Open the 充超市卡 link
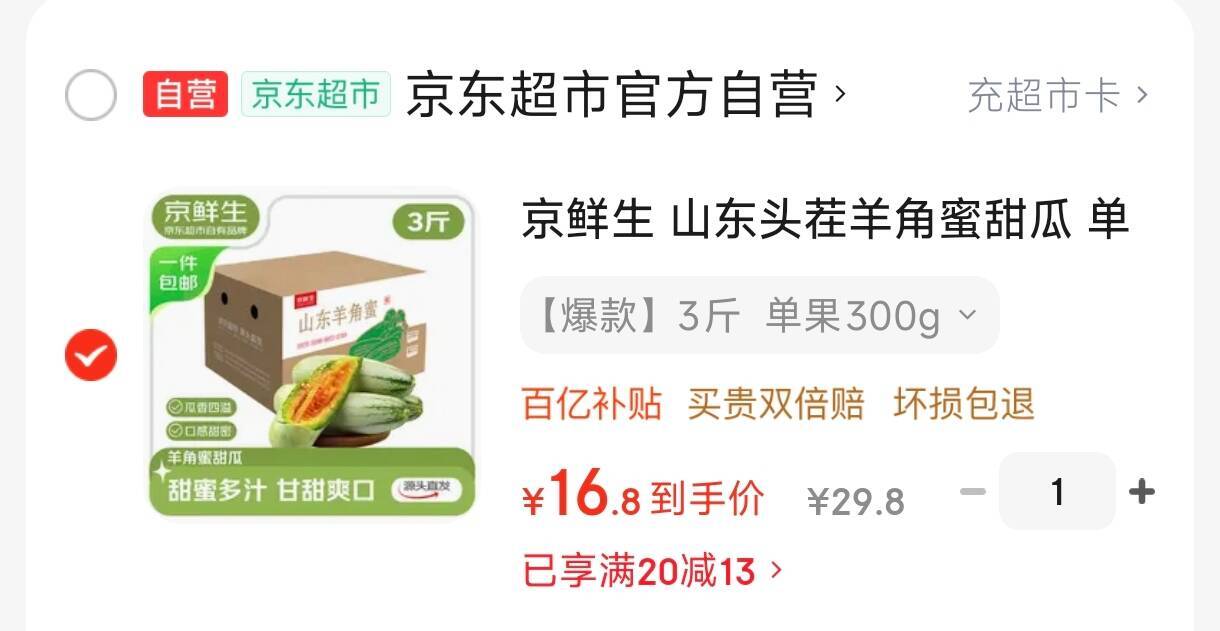The height and width of the screenshot is (631, 1220). click(1057, 96)
